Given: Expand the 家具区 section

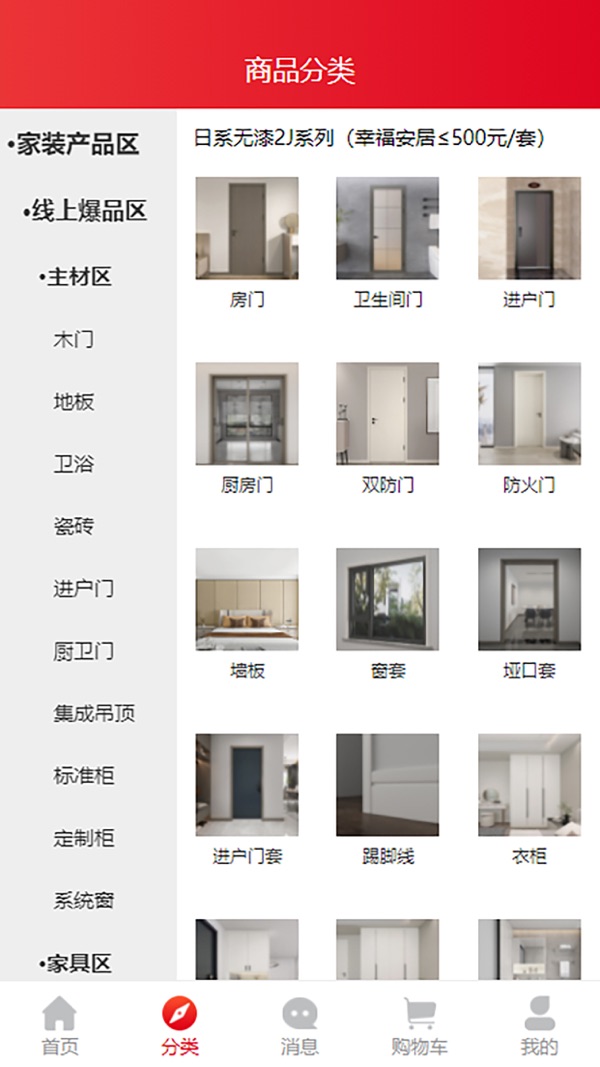Looking at the screenshot, I should (x=75, y=963).
